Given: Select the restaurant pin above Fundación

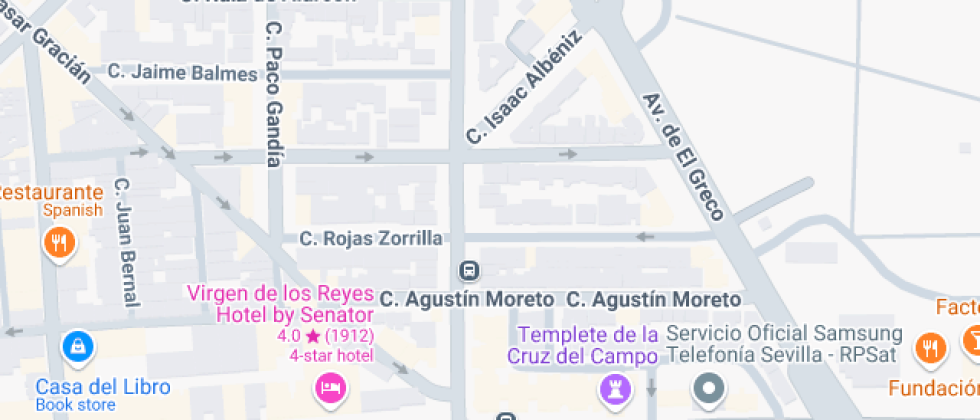Looking at the screenshot, I should tap(930, 347).
